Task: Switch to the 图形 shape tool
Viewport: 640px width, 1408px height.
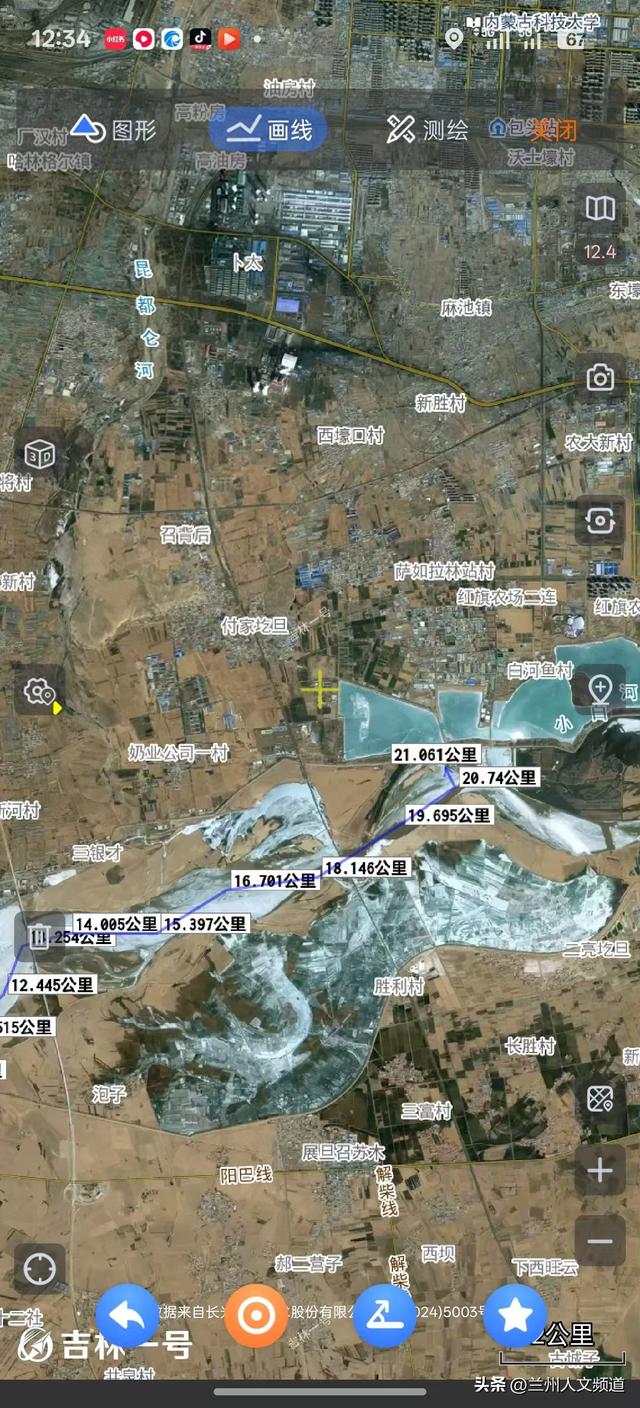Action: [x=113, y=129]
